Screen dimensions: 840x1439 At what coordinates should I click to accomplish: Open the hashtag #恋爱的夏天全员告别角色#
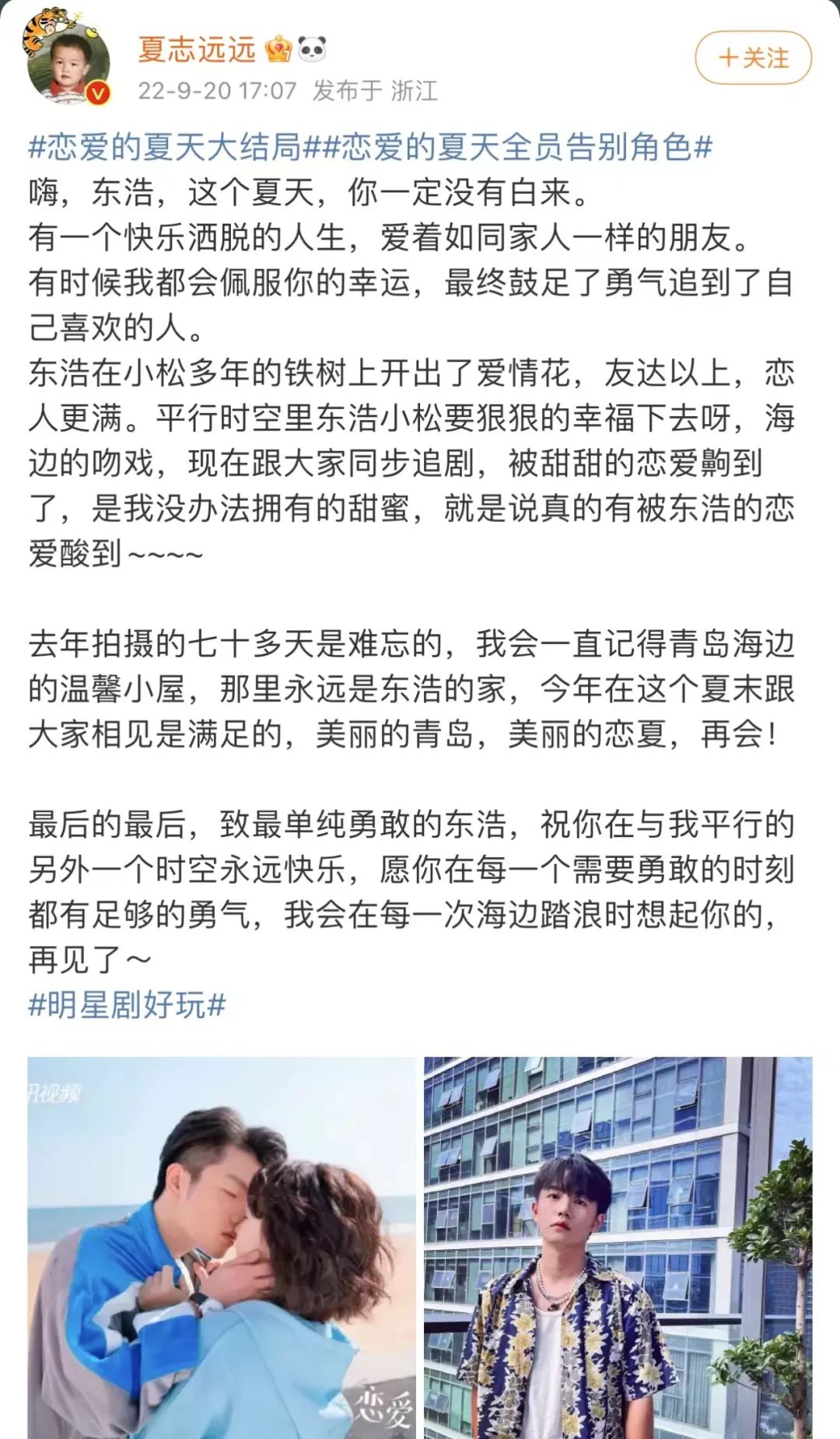pyautogui.click(x=516, y=147)
